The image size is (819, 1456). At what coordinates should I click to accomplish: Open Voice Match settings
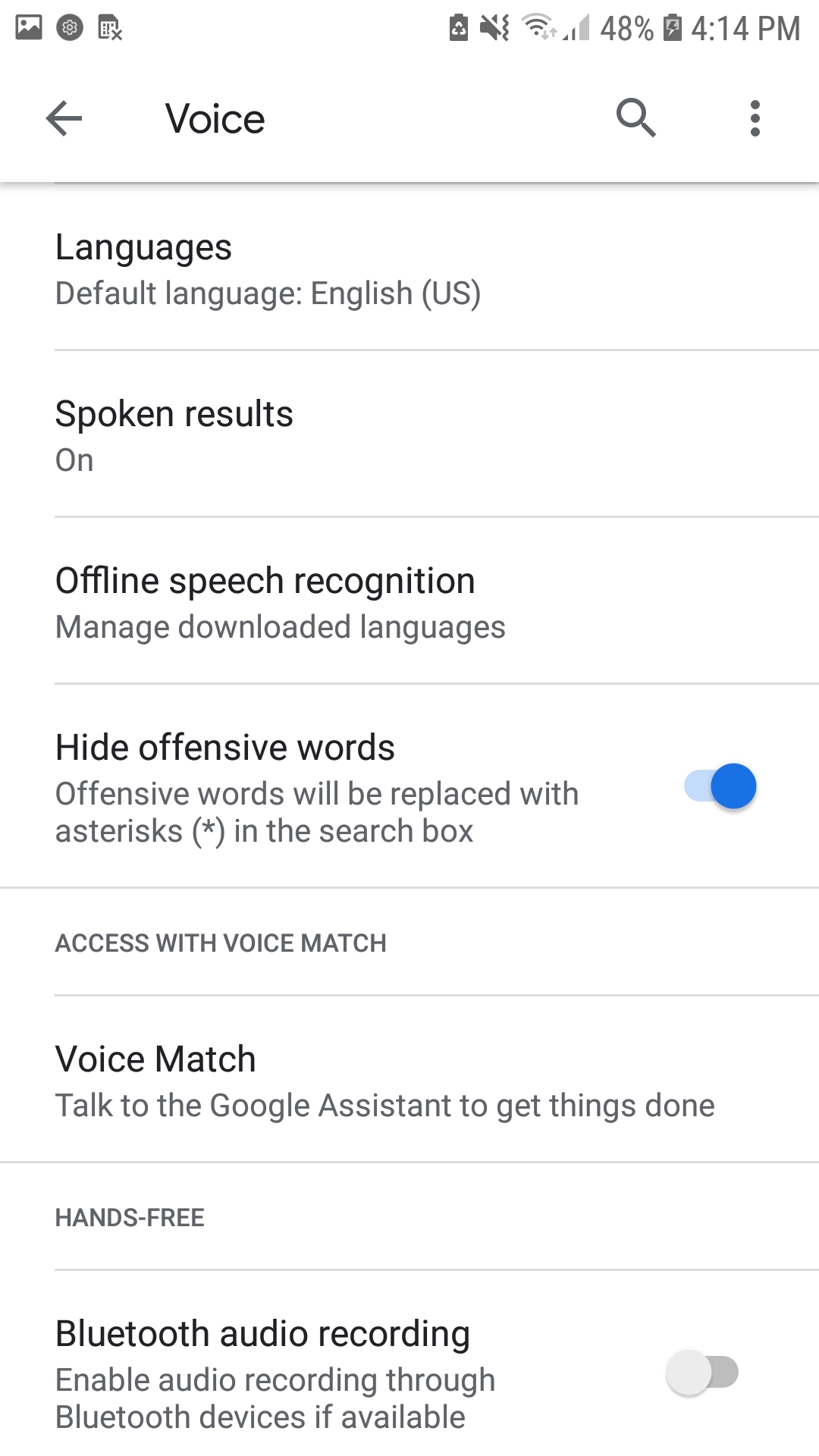[409, 1081]
